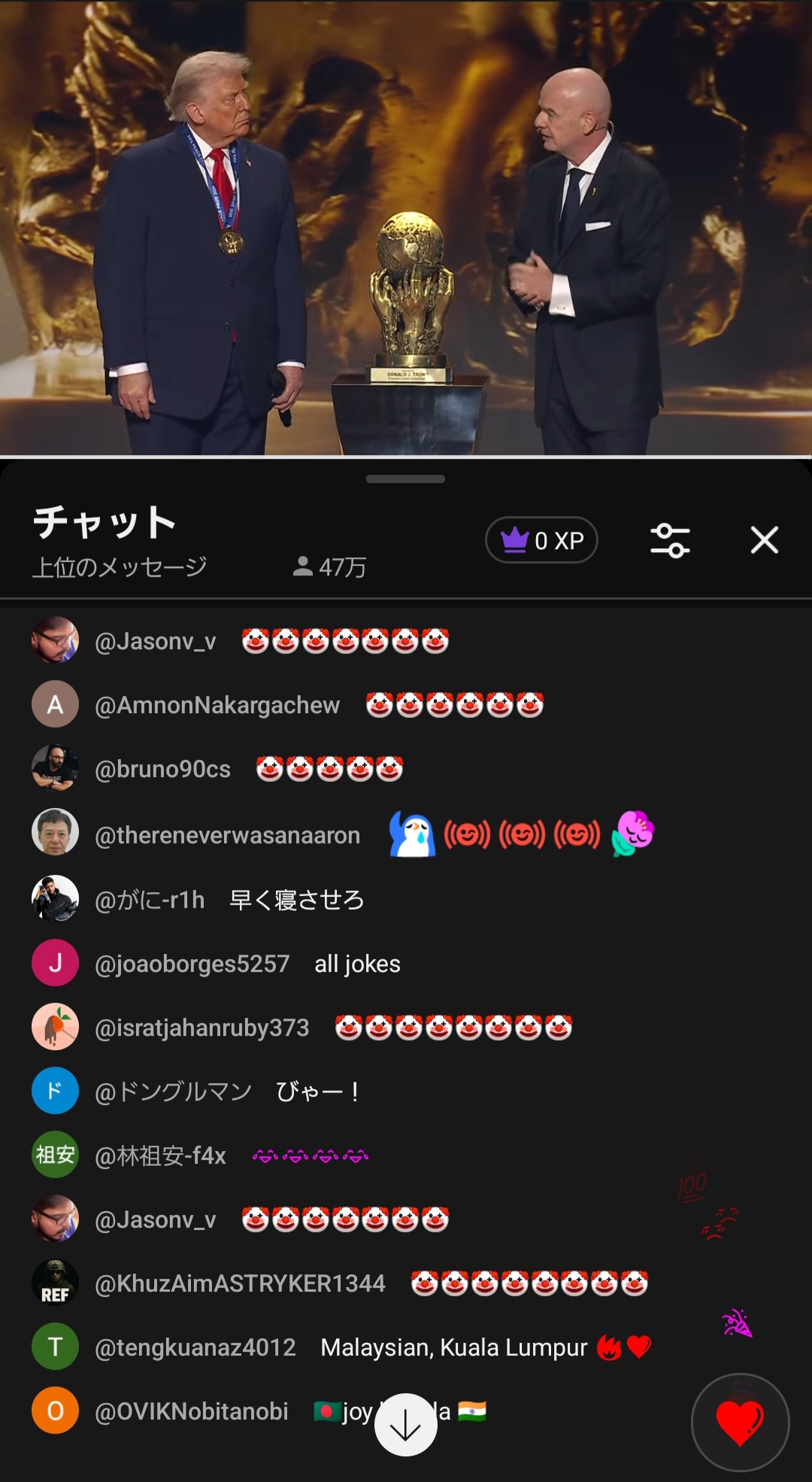Open chat filter settings icon

pos(670,540)
